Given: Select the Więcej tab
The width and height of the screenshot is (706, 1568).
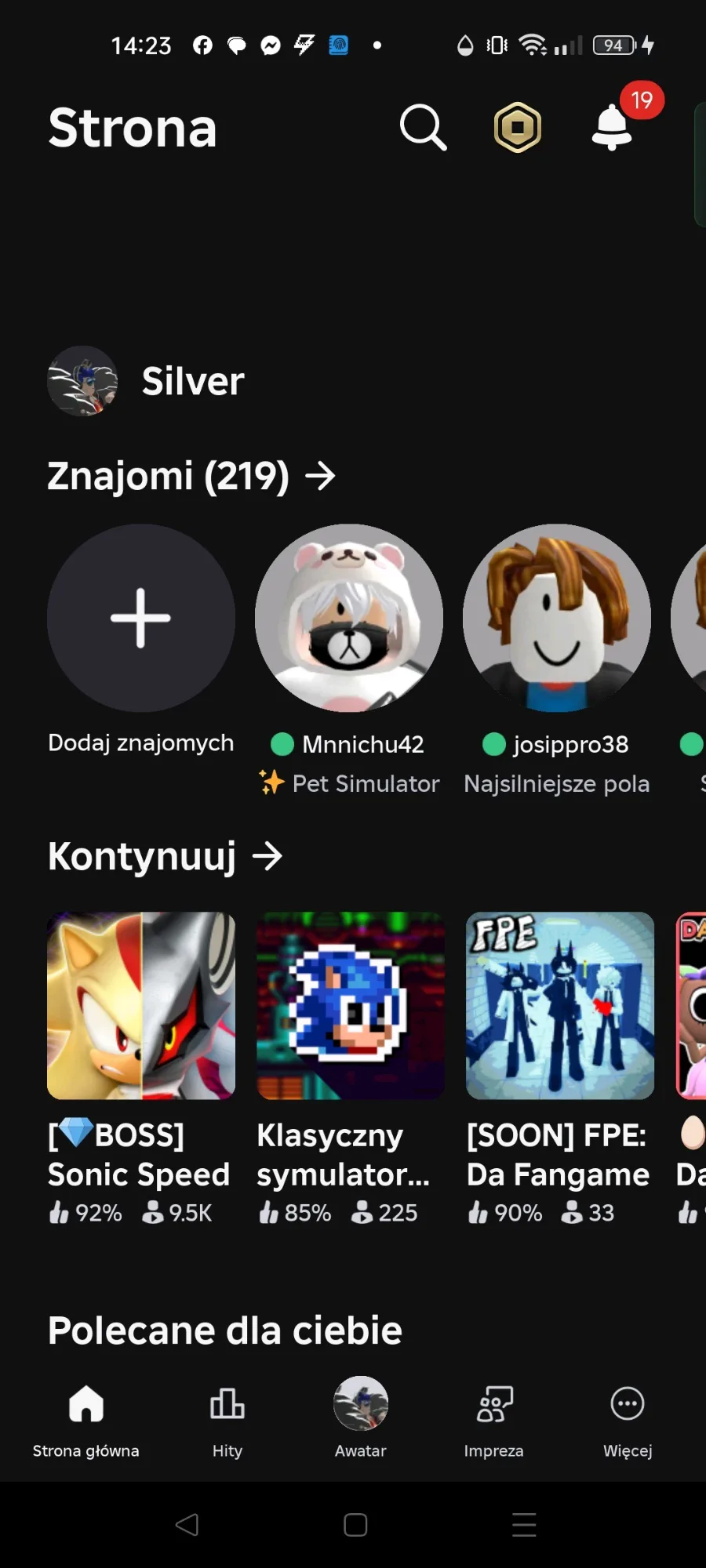Looking at the screenshot, I should point(628,1417).
